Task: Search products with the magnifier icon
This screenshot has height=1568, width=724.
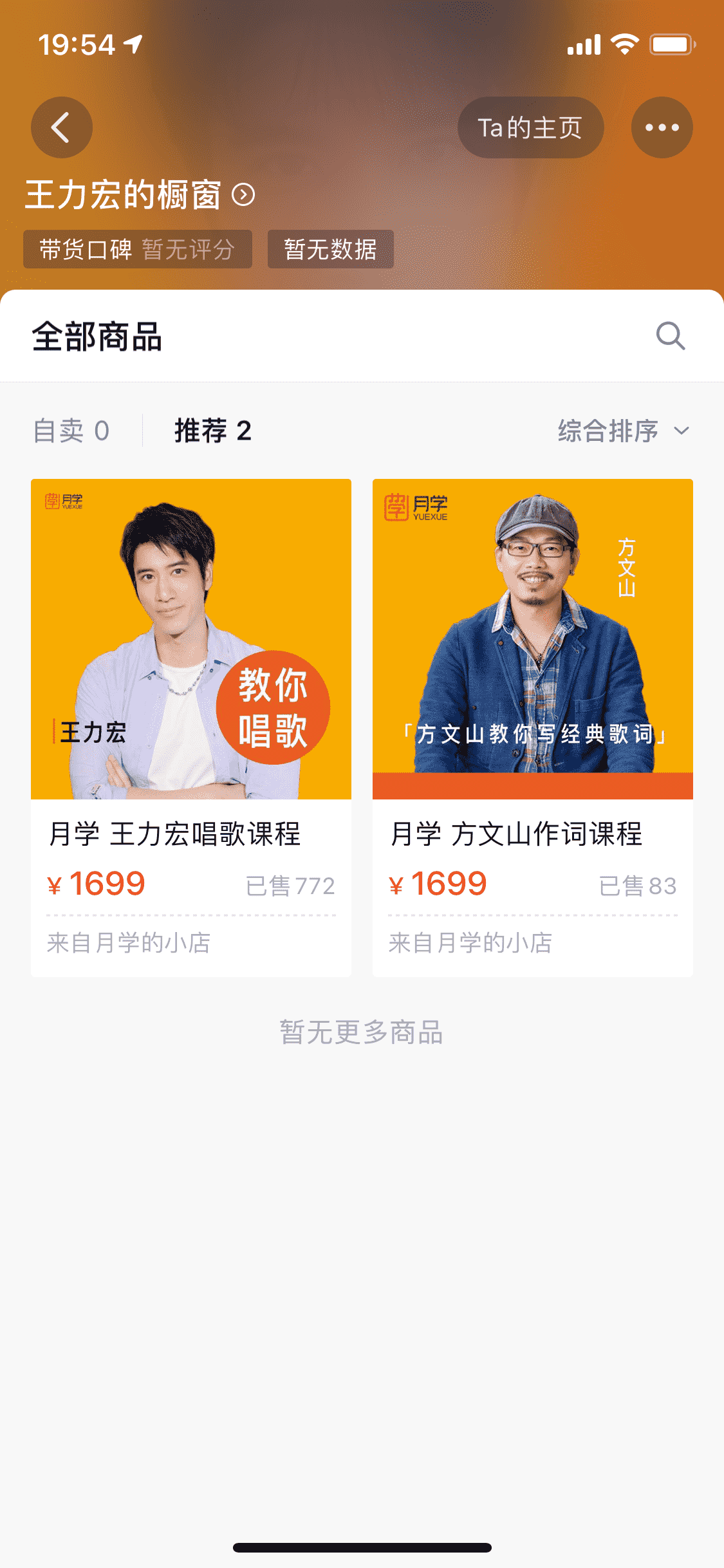Action: pos(670,336)
